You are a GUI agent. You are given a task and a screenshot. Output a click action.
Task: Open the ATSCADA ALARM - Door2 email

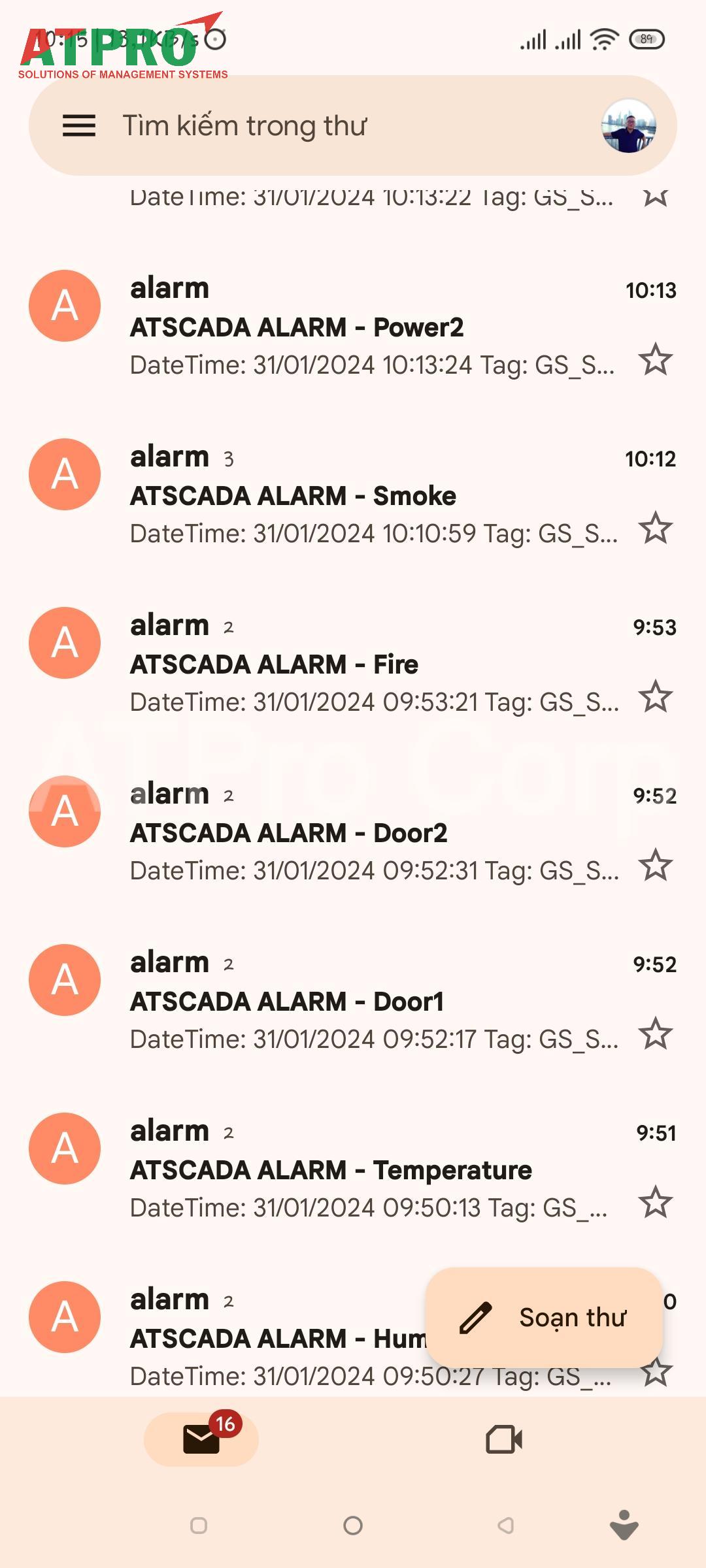pos(366,832)
